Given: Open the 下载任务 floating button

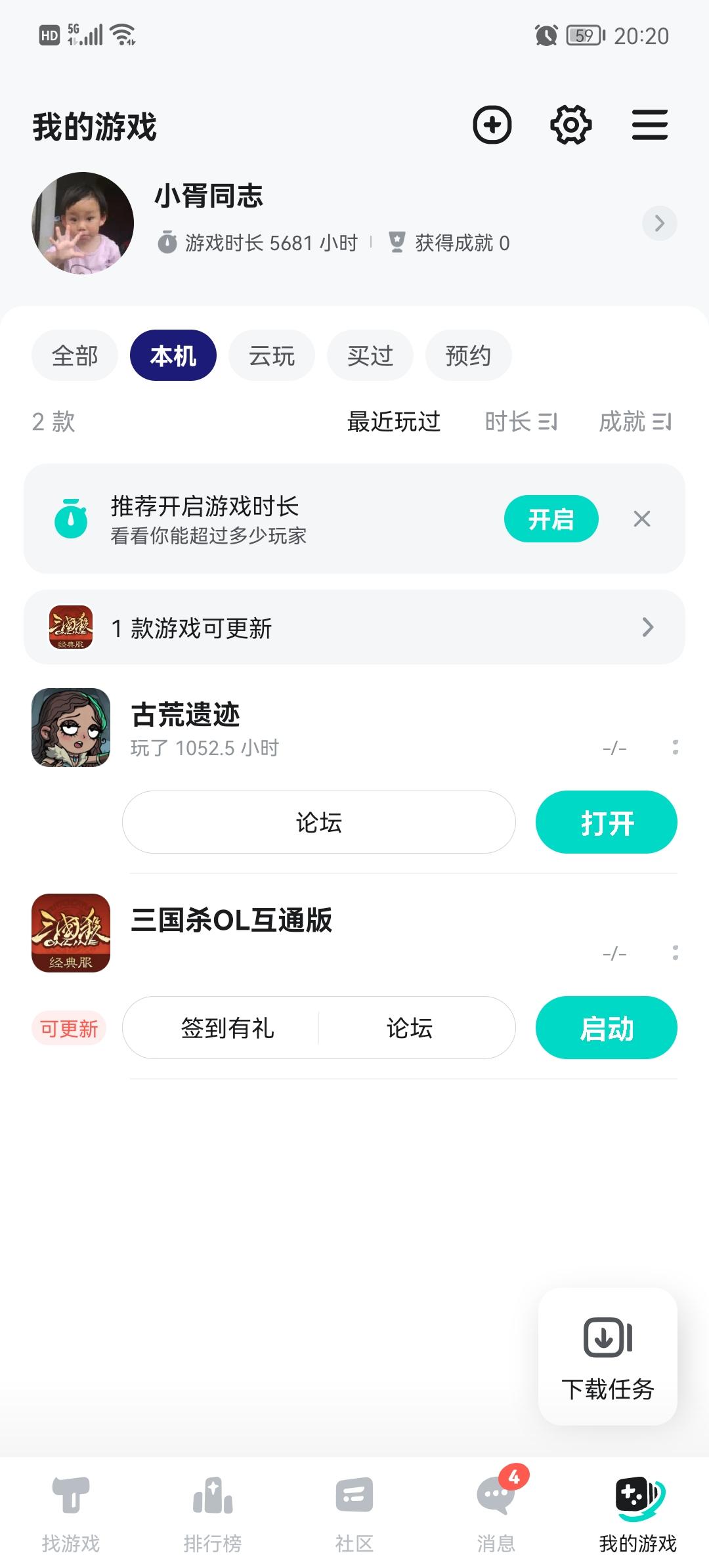Looking at the screenshot, I should coord(607,1356).
